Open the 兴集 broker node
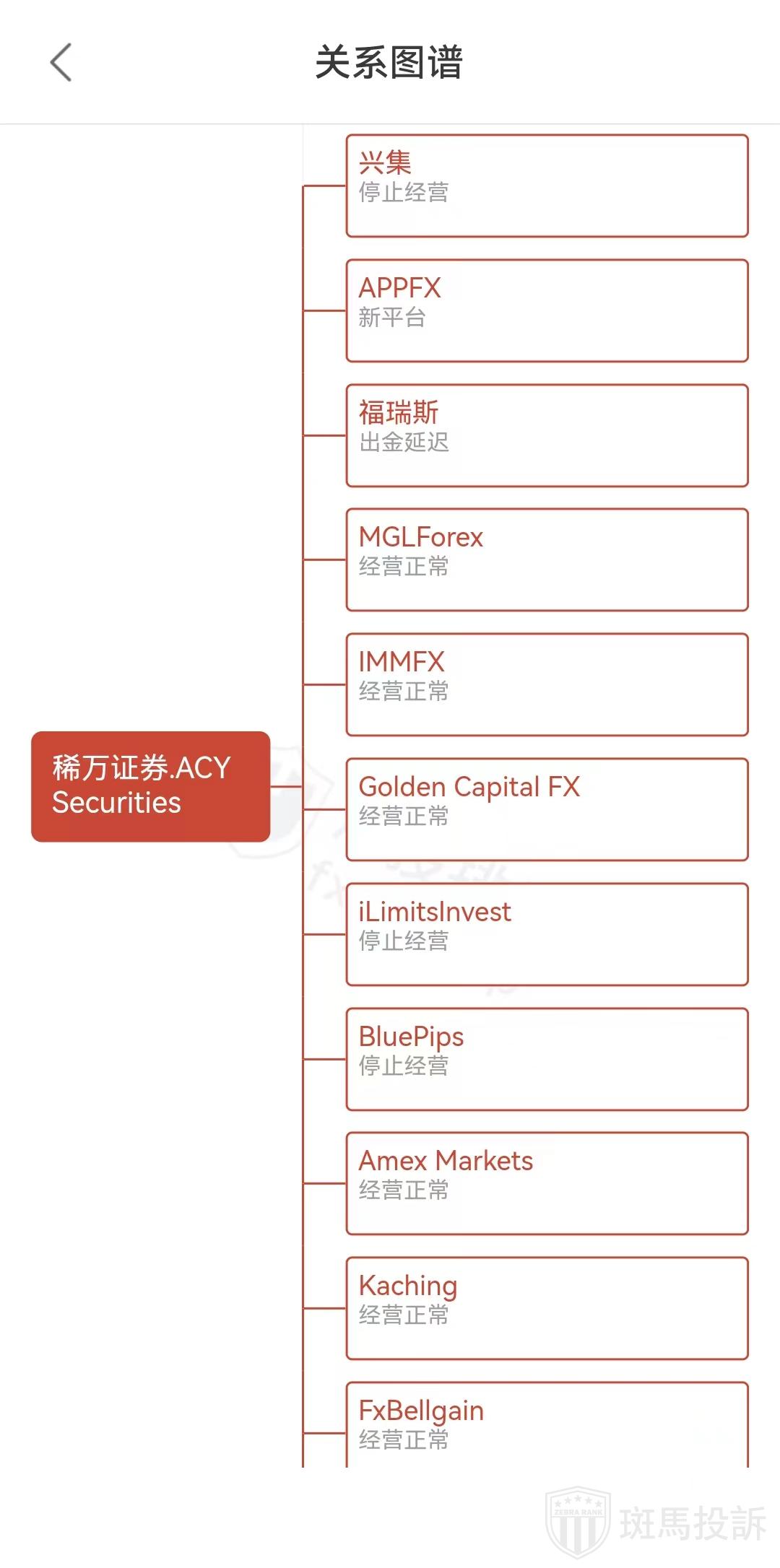This screenshot has width=780, height=1568. pyautogui.click(x=547, y=186)
